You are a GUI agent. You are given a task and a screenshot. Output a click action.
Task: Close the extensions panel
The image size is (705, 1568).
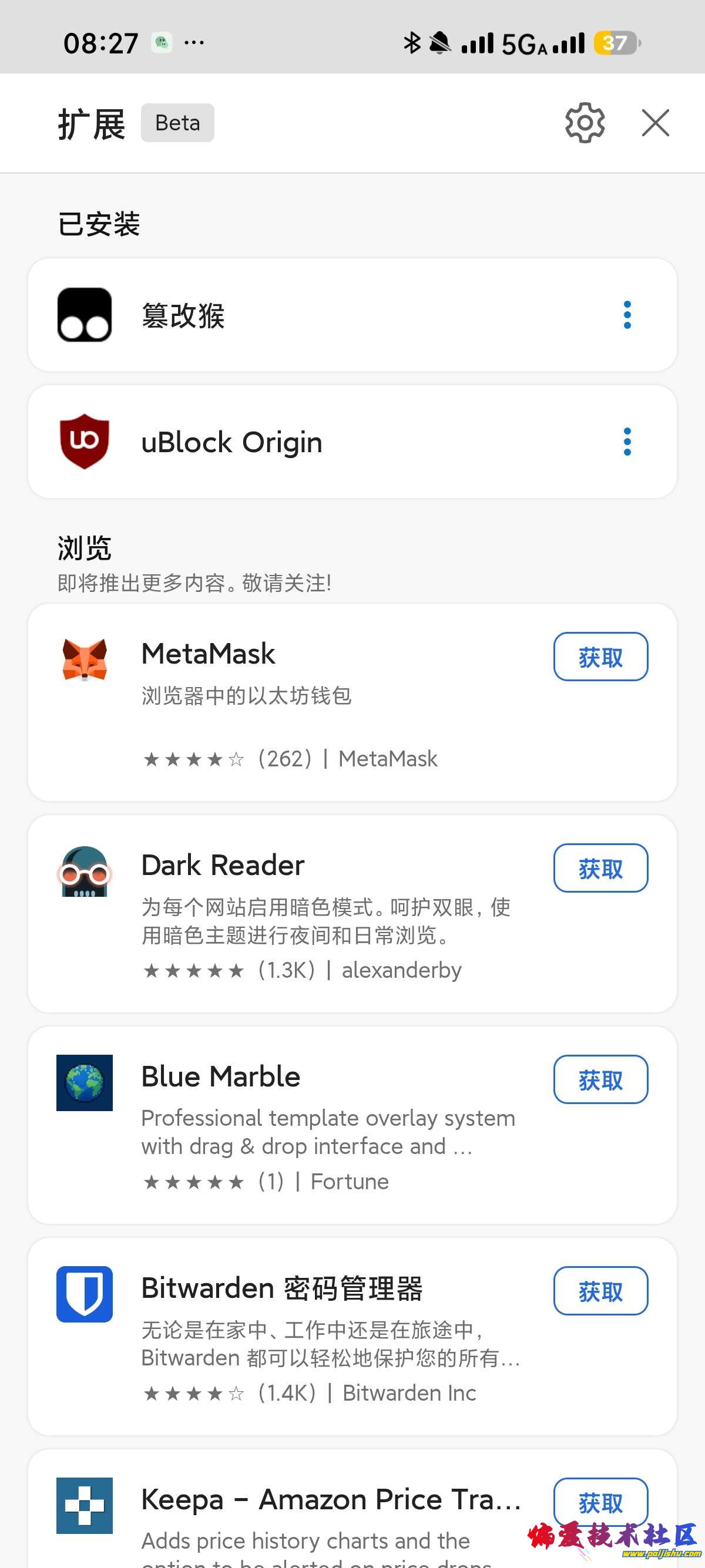[655, 123]
